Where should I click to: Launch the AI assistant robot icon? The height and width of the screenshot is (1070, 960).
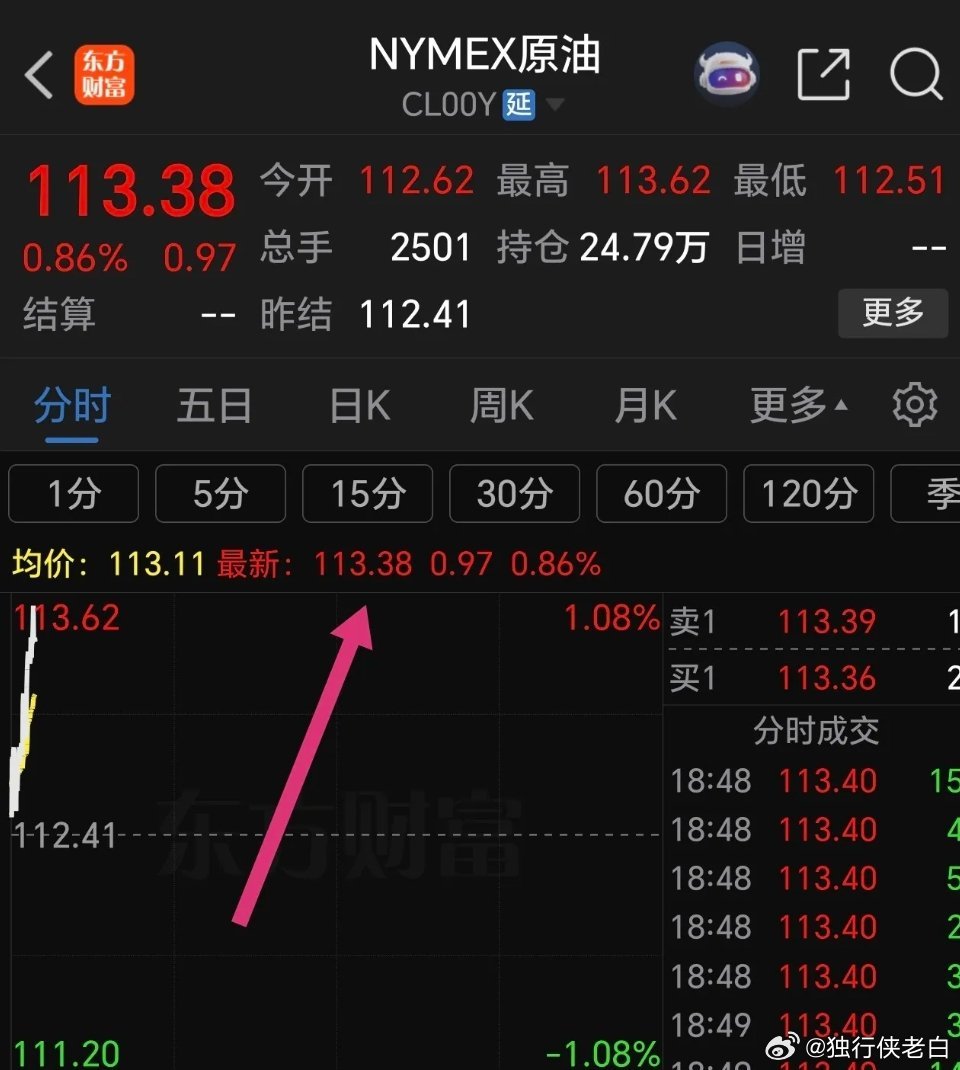[726, 73]
